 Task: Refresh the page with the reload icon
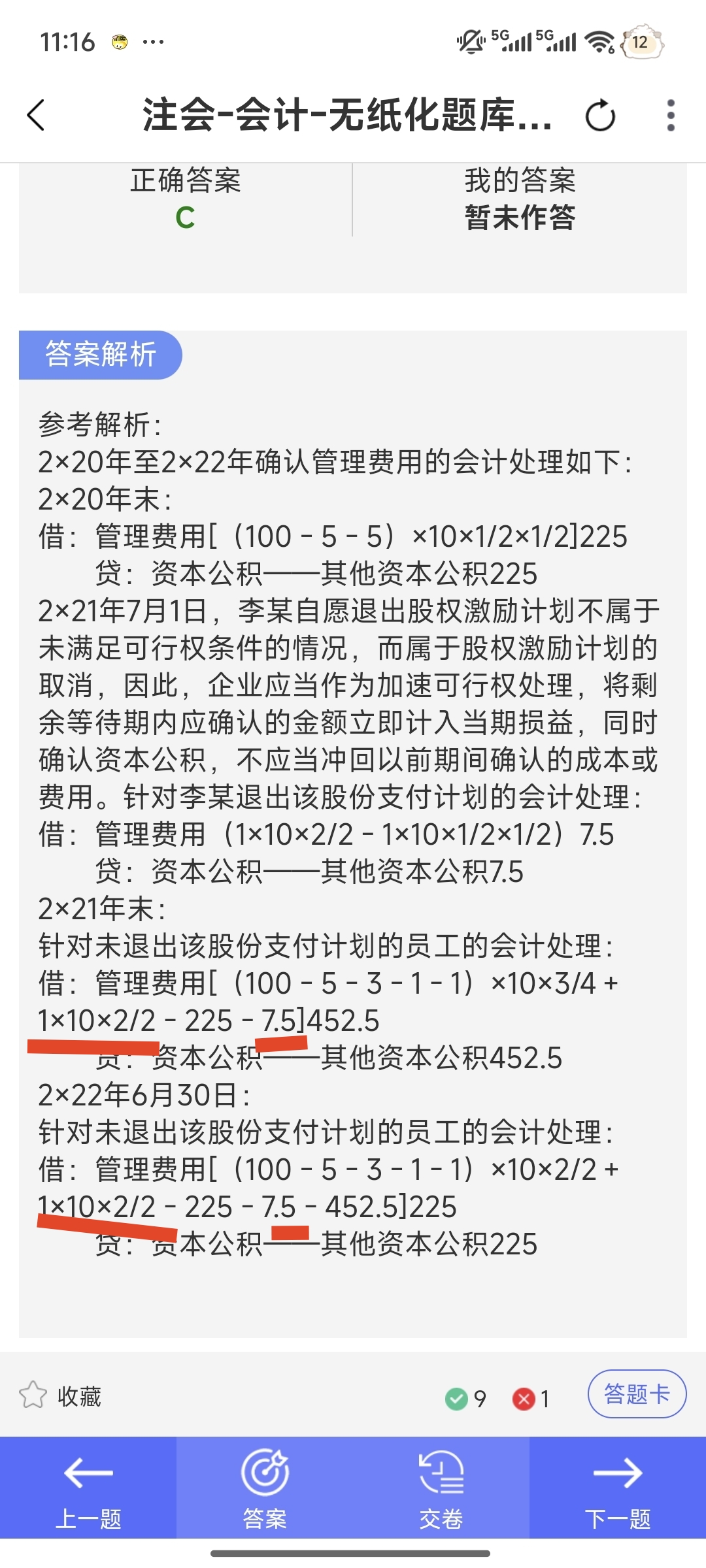coord(600,116)
